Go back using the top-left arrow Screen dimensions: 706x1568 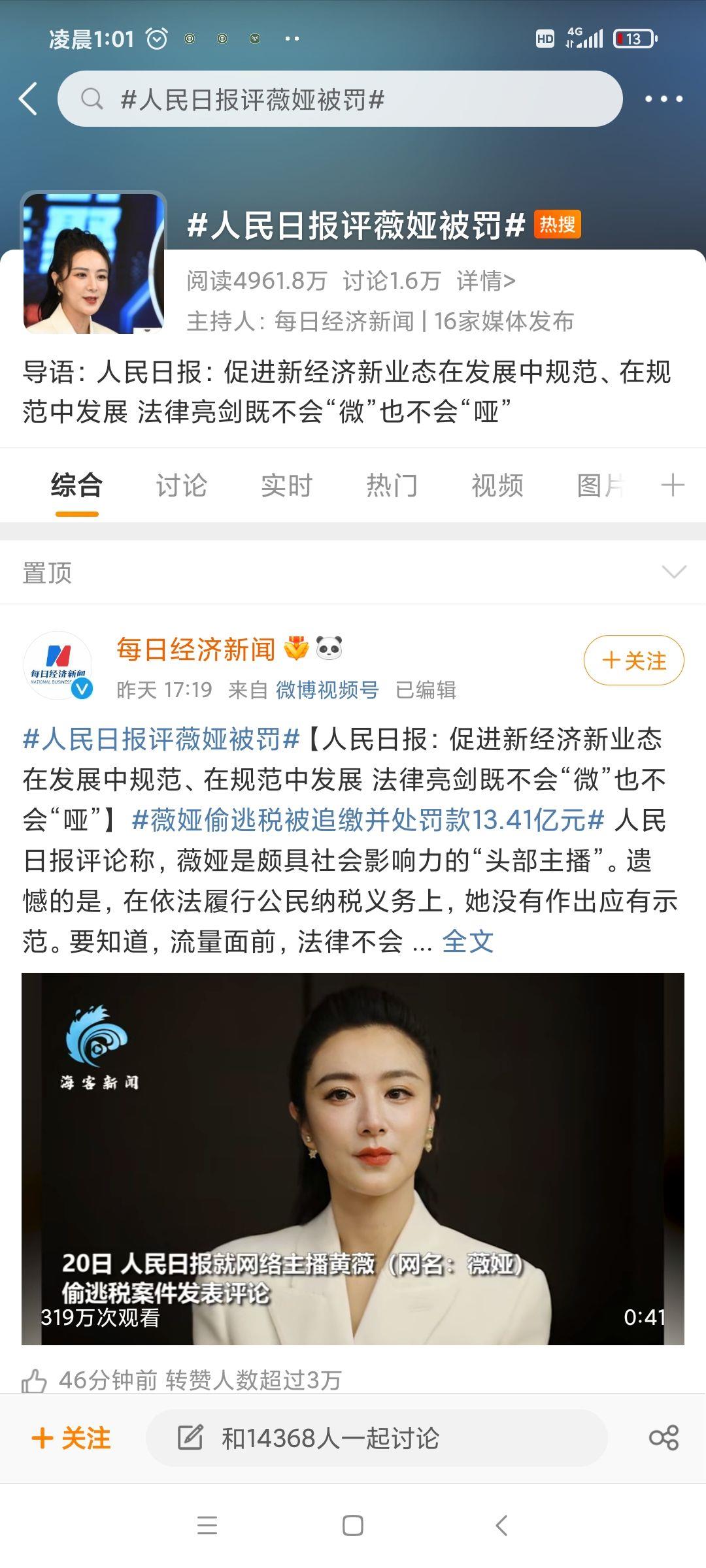(x=28, y=99)
